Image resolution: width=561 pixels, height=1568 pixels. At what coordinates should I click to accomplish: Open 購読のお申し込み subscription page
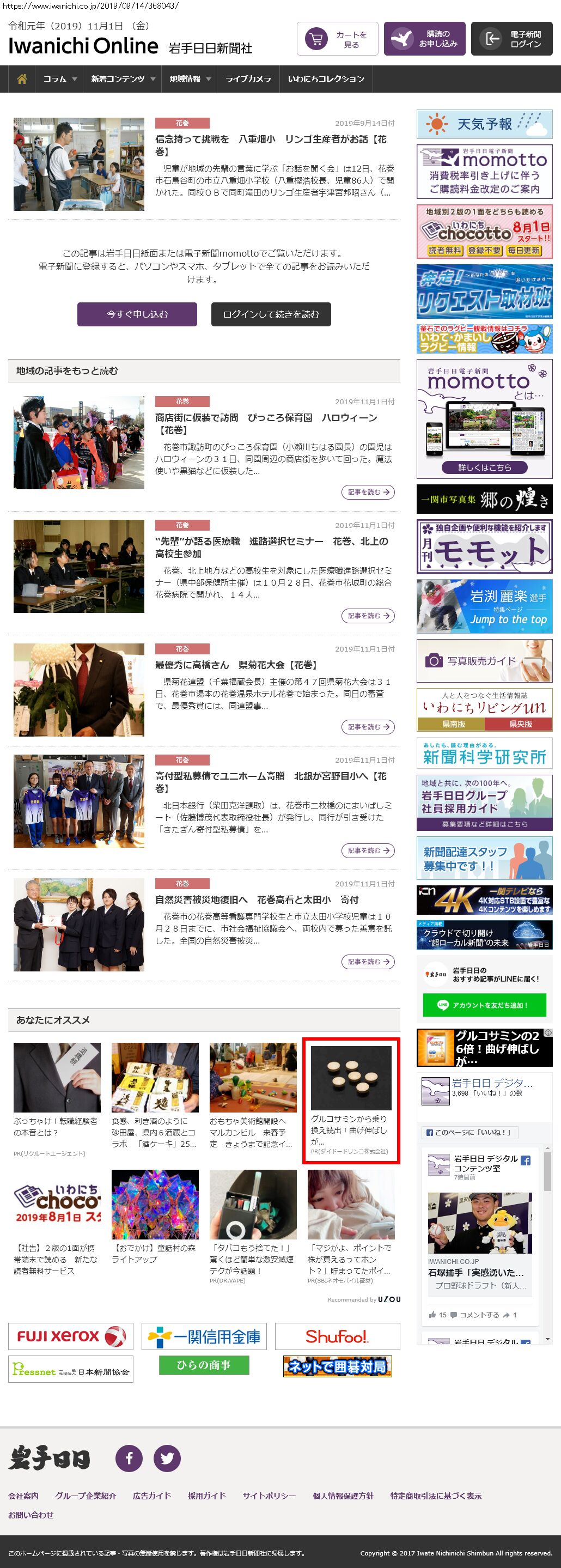coord(425,40)
